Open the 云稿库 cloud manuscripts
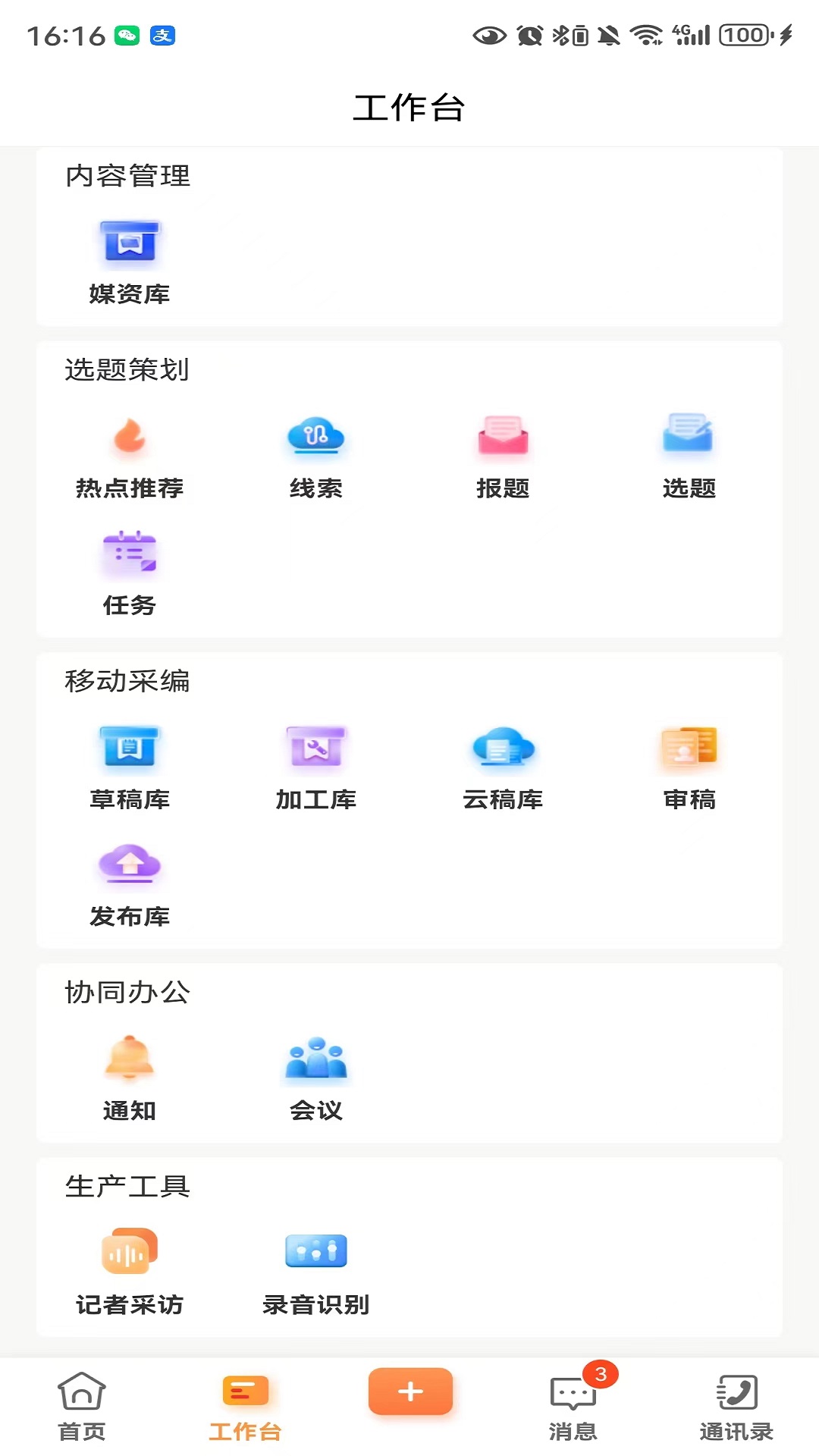This screenshot has height=1456, width=819. 503,766
